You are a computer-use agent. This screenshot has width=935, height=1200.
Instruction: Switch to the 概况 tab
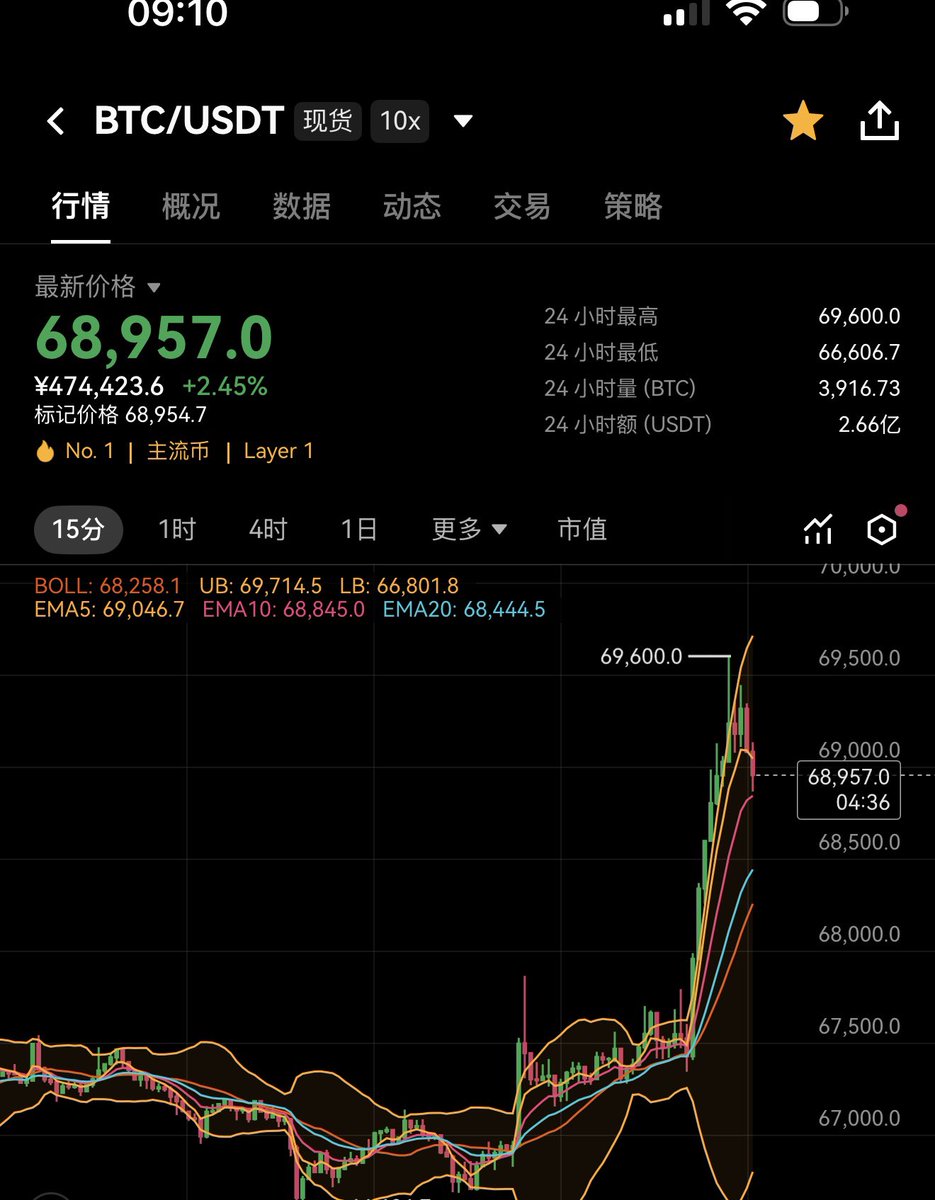click(x=190, y=207)
